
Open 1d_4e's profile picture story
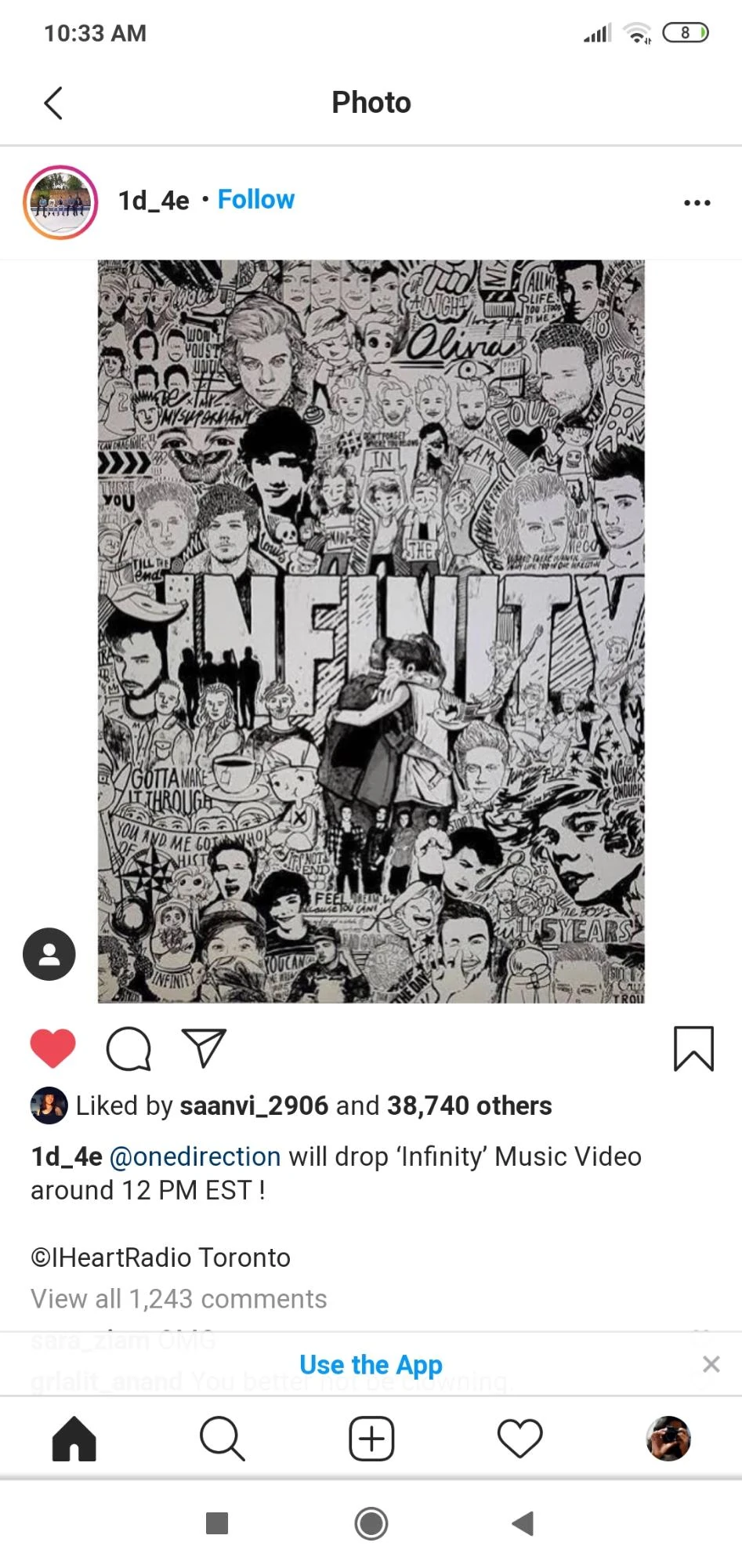pyautogui.click(x=60, y=202)
